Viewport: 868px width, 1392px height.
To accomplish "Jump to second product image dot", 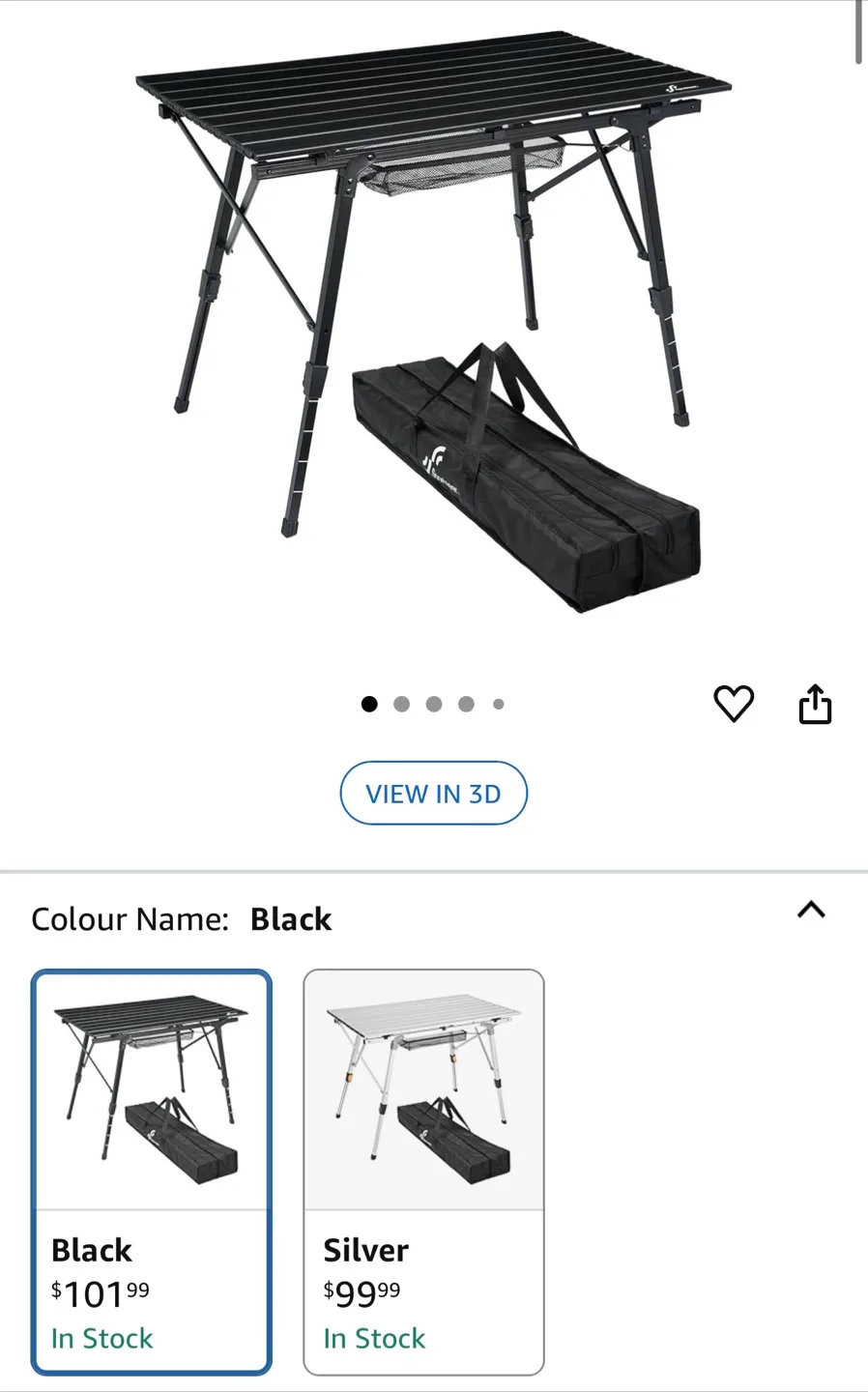I will [x=401, y=704].
